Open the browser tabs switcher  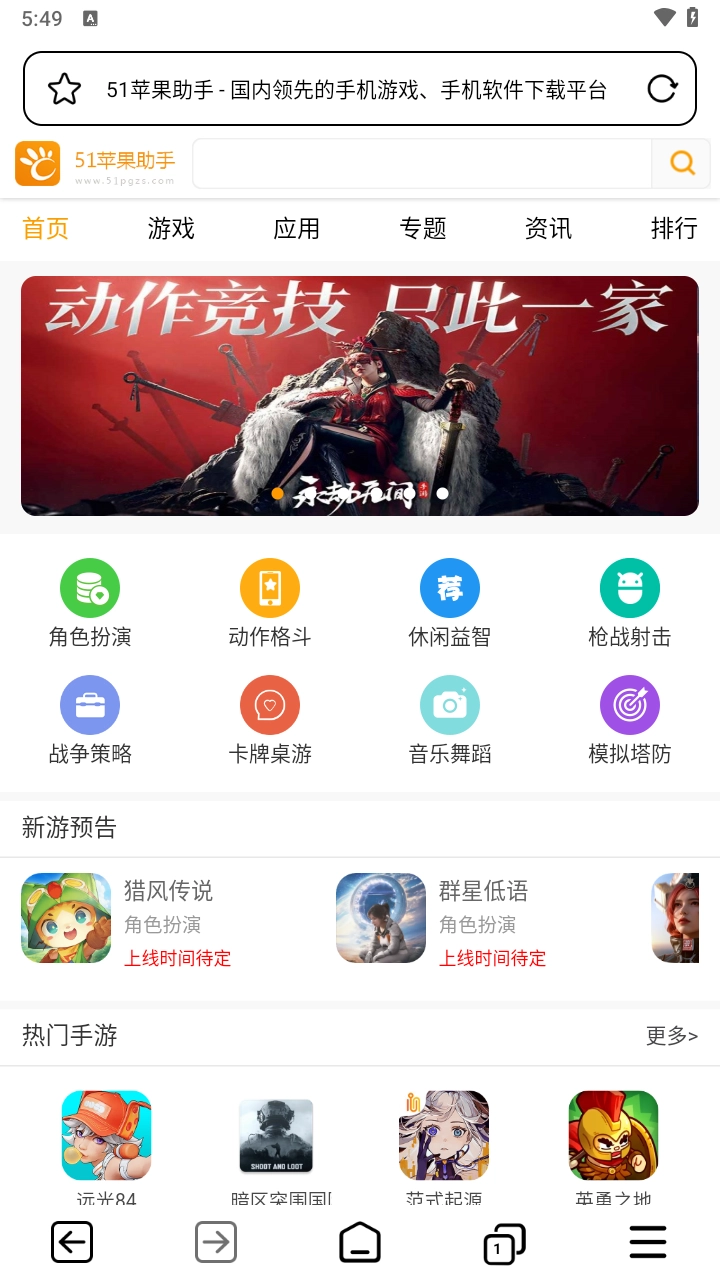click(503, 1243)
